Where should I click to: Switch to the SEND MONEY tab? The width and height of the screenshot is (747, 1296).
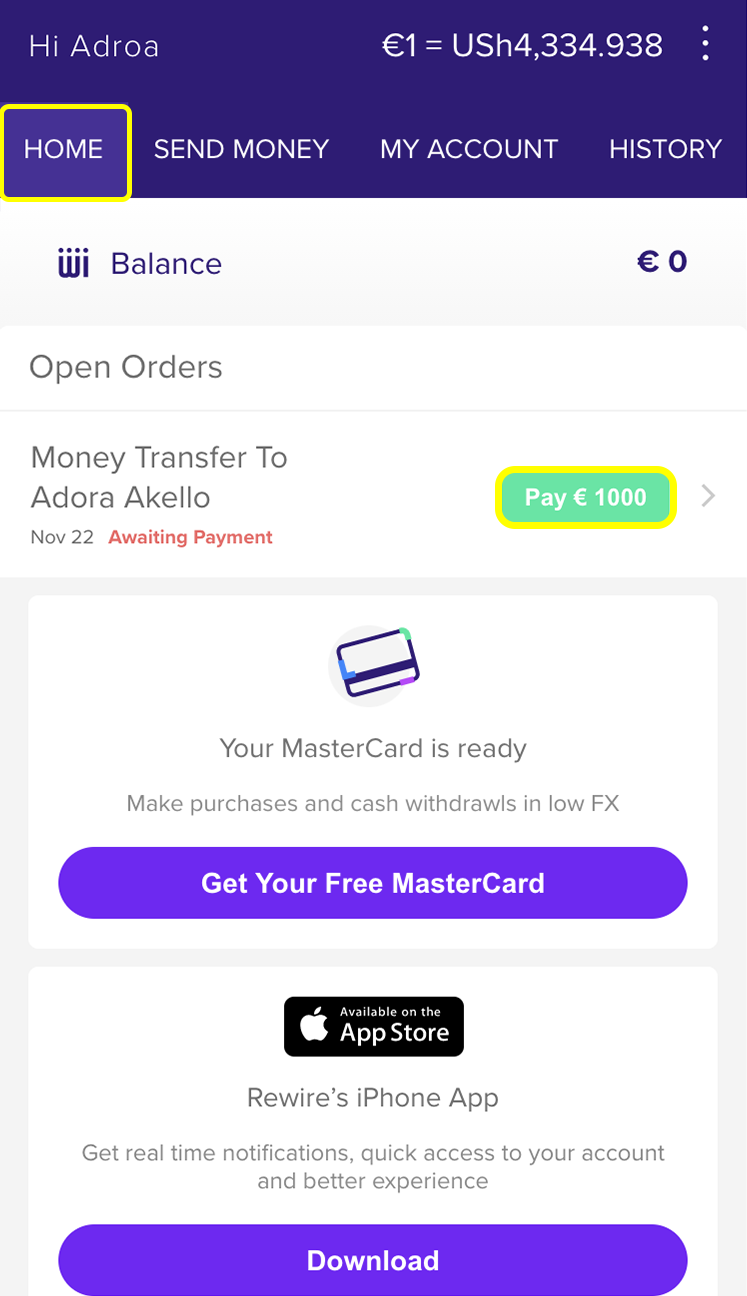click(x=241, y=150)
